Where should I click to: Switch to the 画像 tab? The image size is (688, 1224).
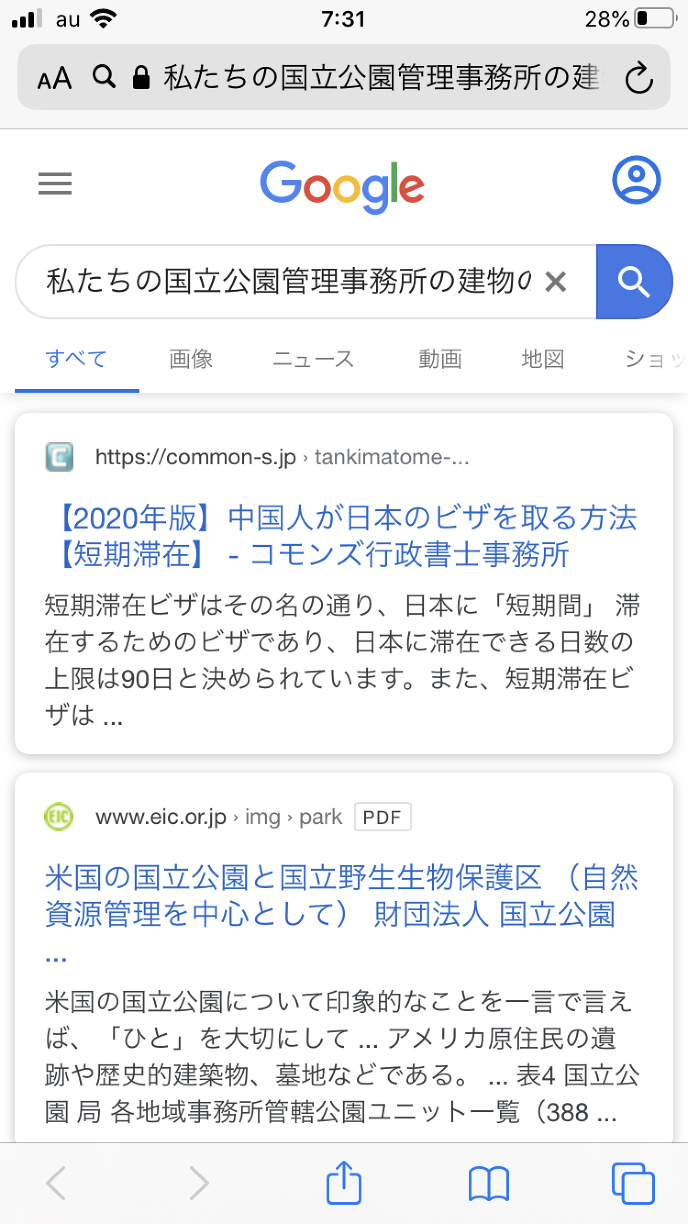191,359
